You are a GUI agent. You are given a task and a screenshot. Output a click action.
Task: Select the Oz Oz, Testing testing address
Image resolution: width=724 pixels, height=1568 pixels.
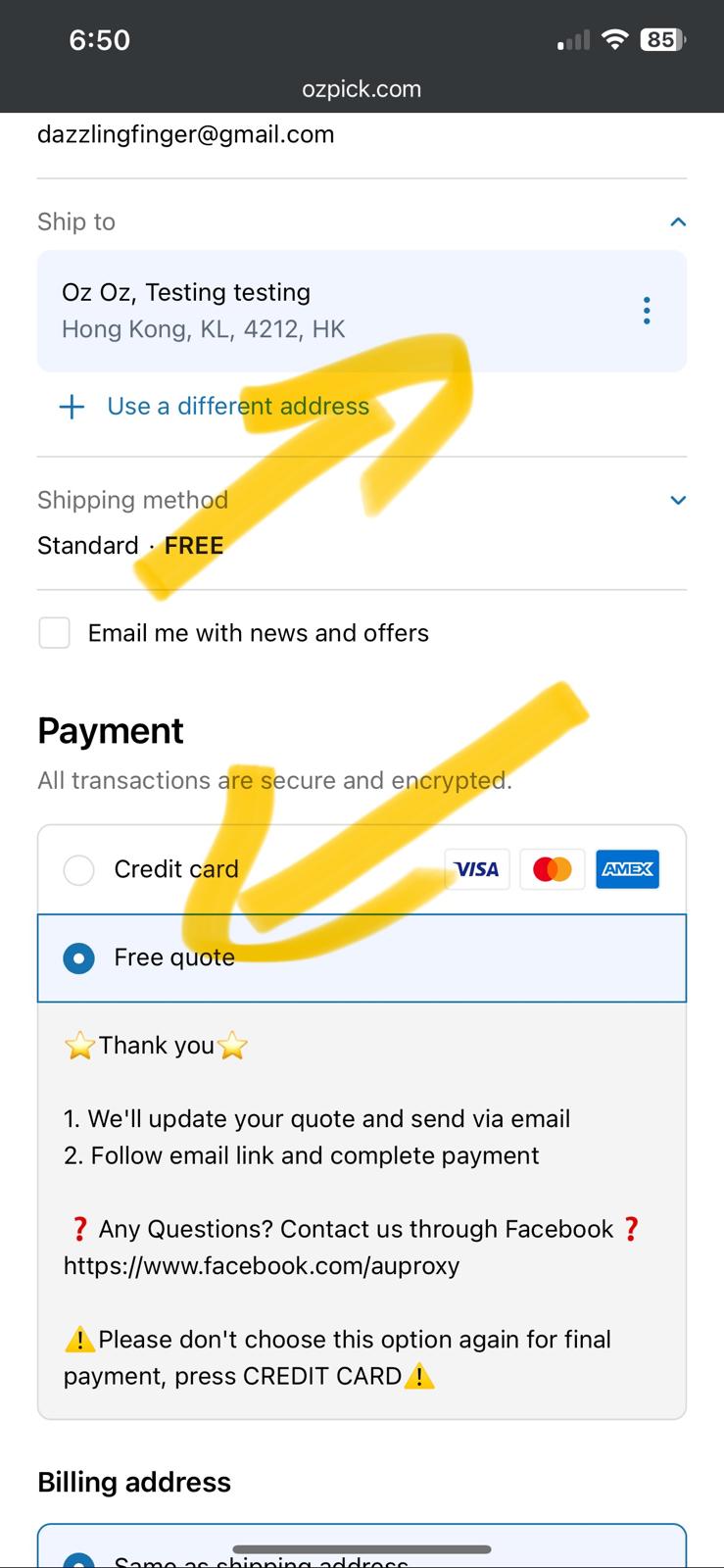click(294, 311)
